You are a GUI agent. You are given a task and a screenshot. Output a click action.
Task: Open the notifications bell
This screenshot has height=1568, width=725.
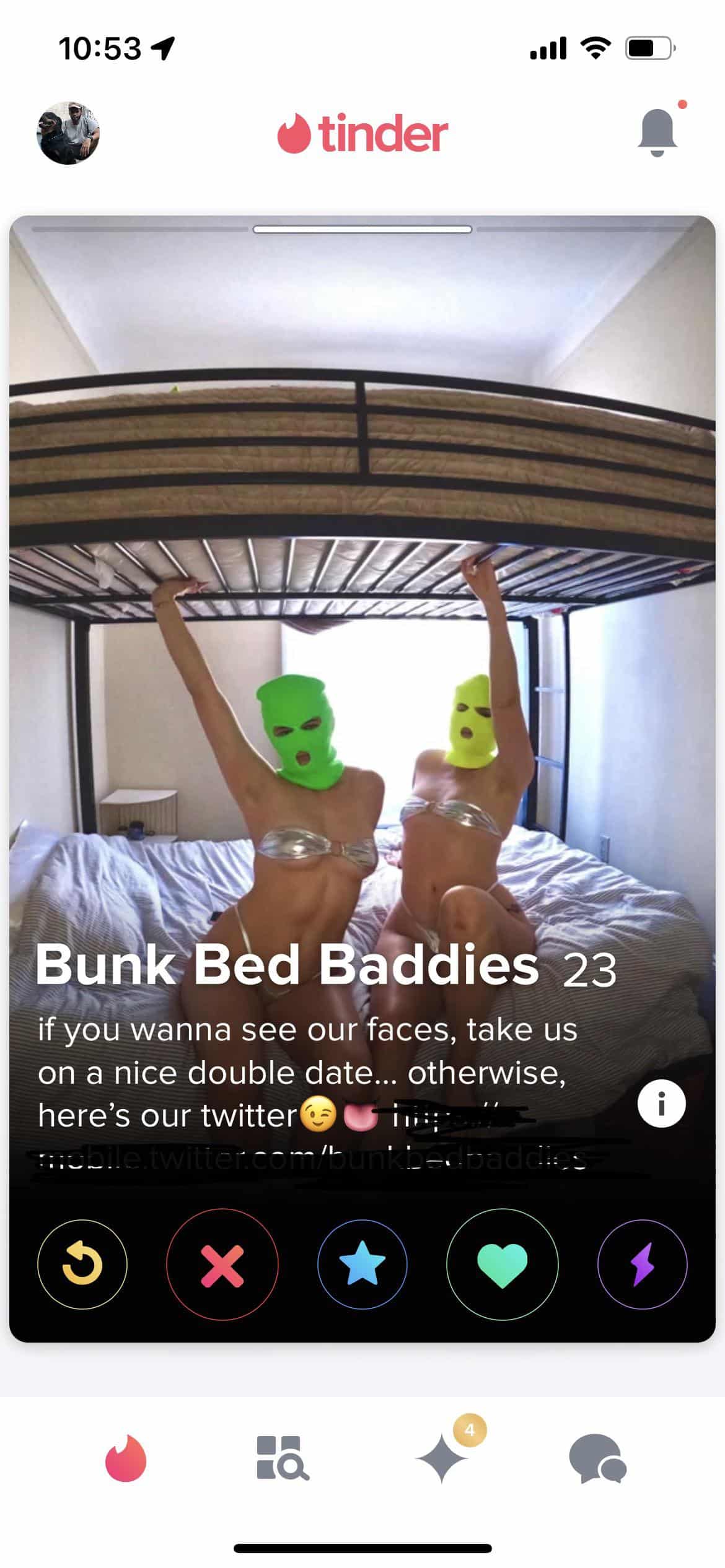point(657,131)
